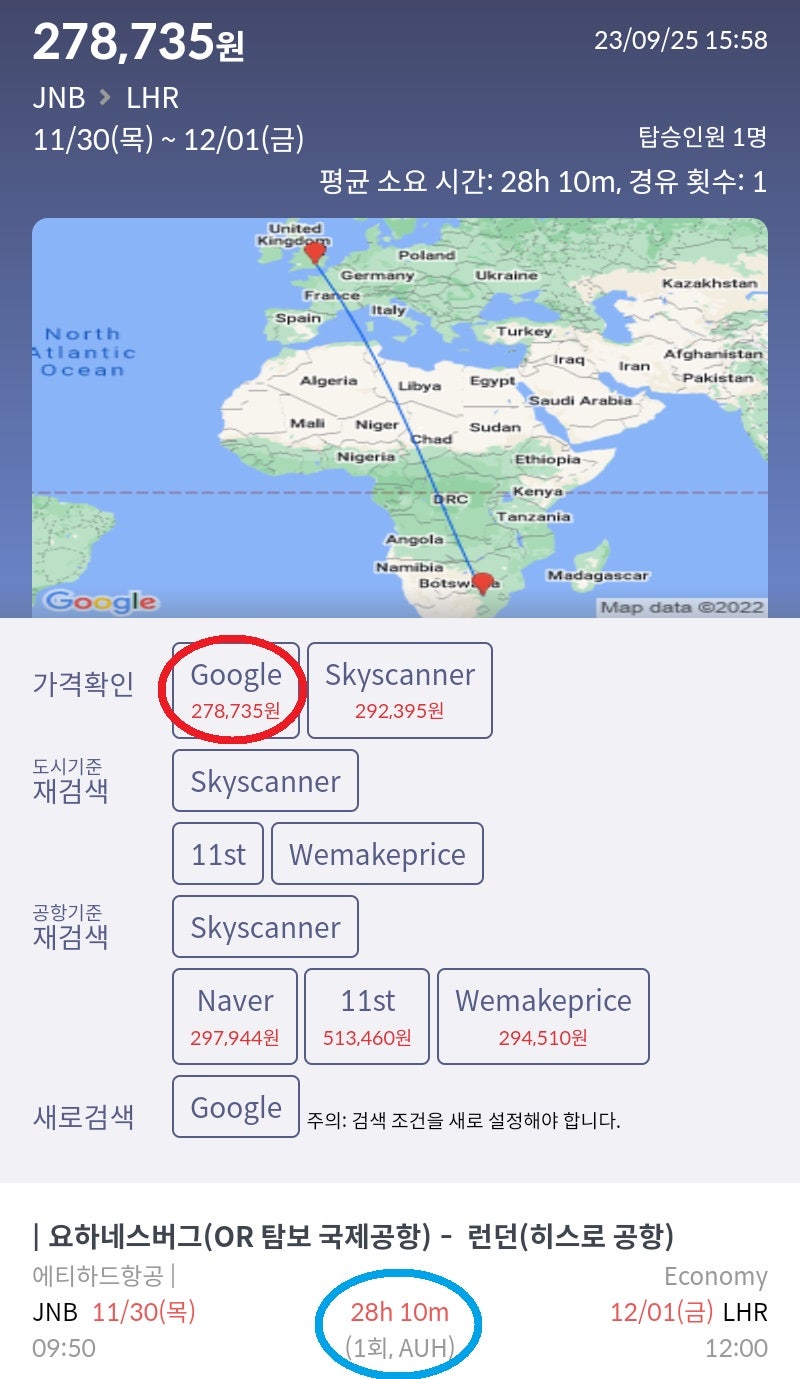Re-search by airport on Skyscanner

click(265, 927)
